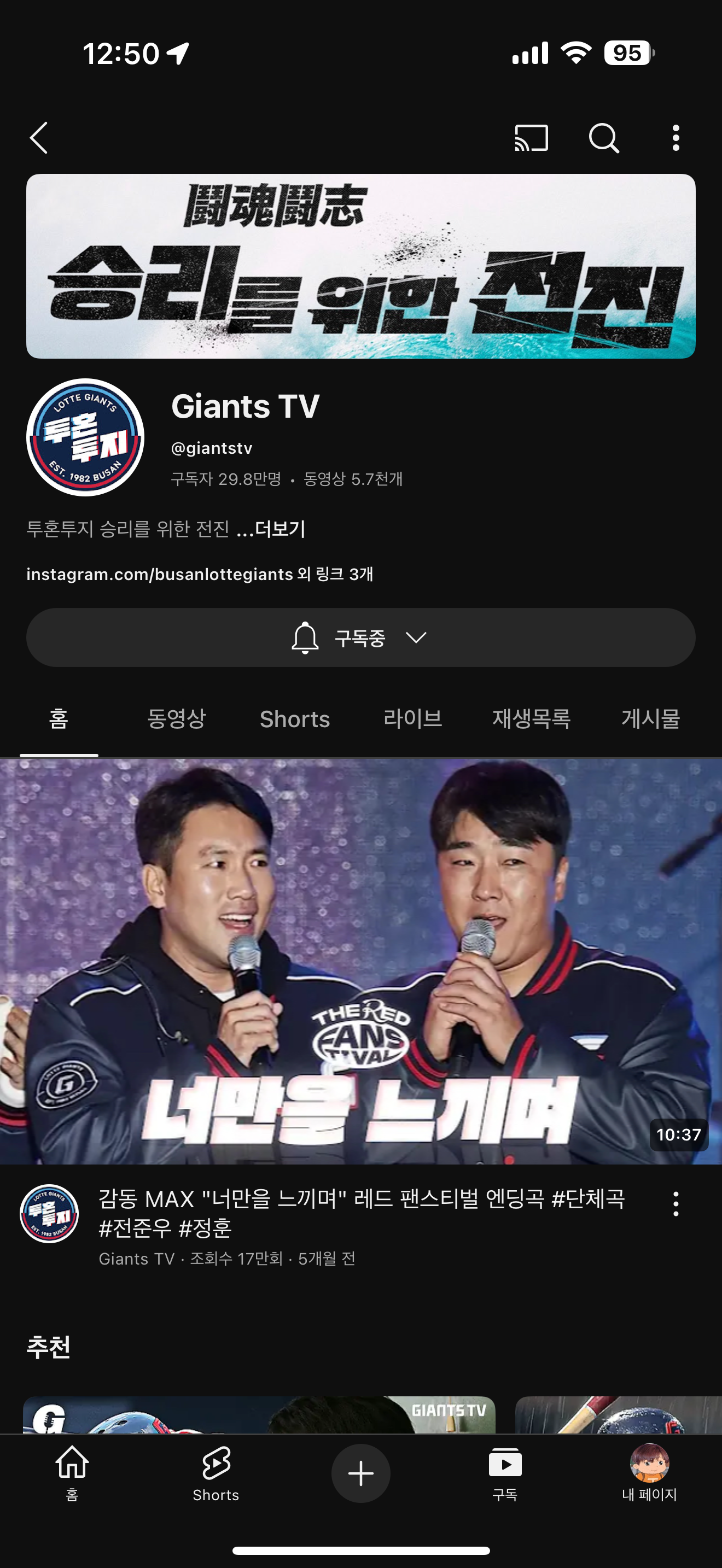Image resolution: width=722 pixels, height=1568 pixels.
Task: Switch to the 동영상 tab
Action: [x=177, y=719]
